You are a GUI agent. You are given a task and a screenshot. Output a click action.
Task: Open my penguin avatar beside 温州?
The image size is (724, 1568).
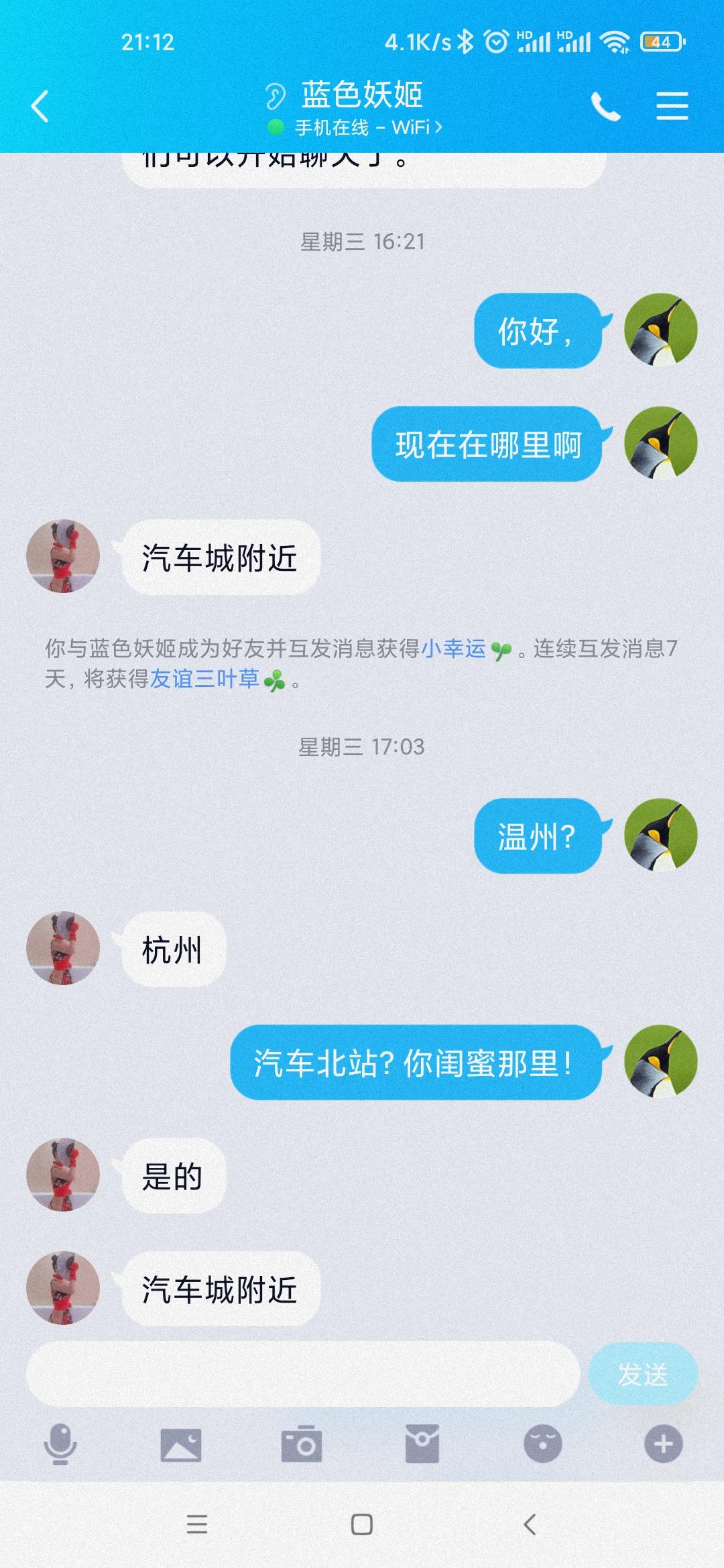tap(660, 835)
